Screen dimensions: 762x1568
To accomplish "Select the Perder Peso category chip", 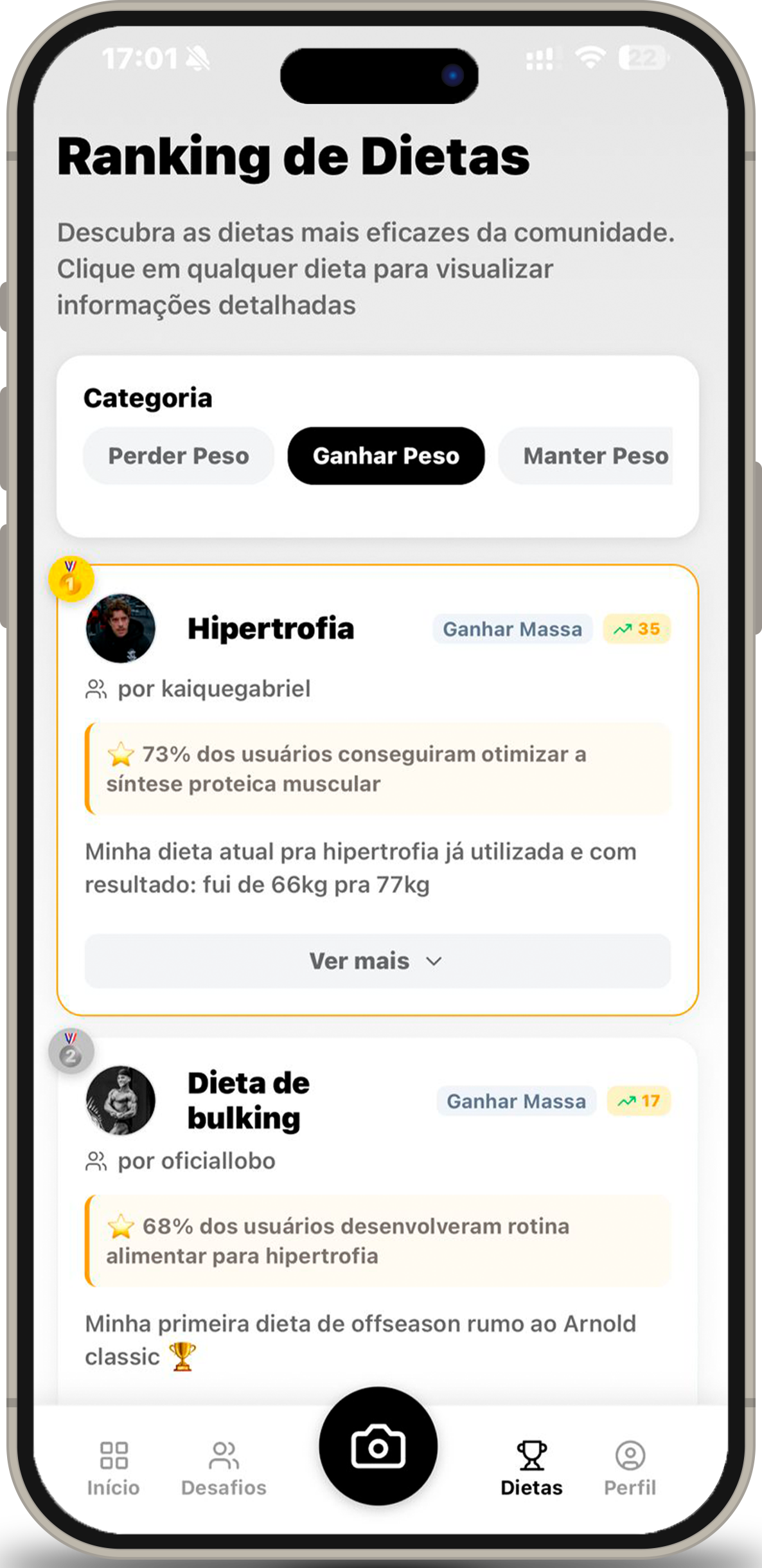I will pyautogui.click(x=178, y=456).
